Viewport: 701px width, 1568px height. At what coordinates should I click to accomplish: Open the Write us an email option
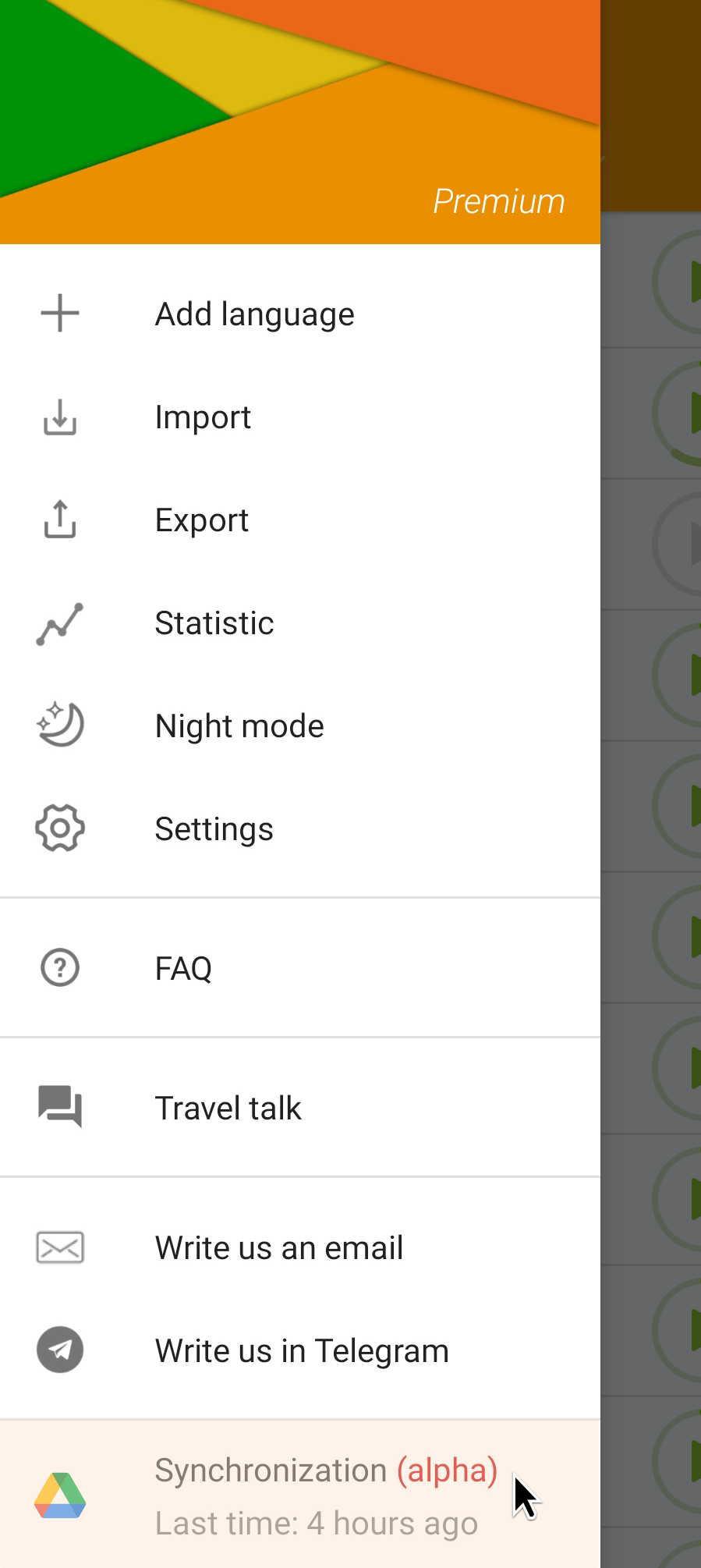(278, 1247)
